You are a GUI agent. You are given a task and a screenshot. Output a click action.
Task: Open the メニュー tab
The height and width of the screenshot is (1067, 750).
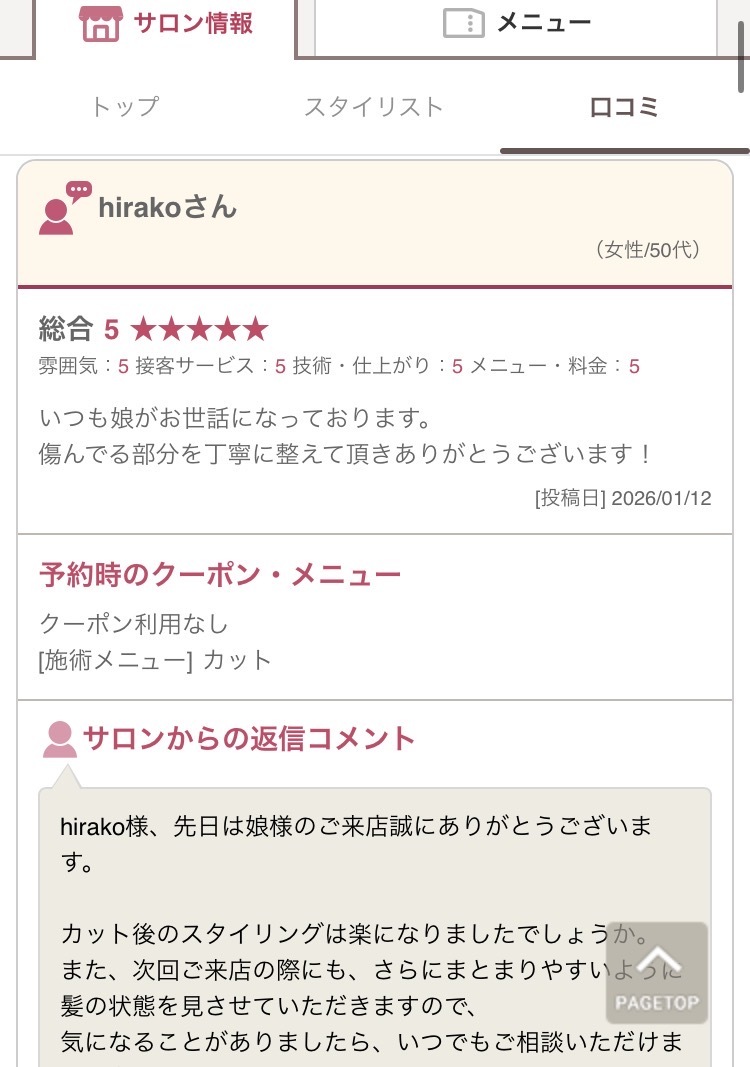click(x=516, y=24)
